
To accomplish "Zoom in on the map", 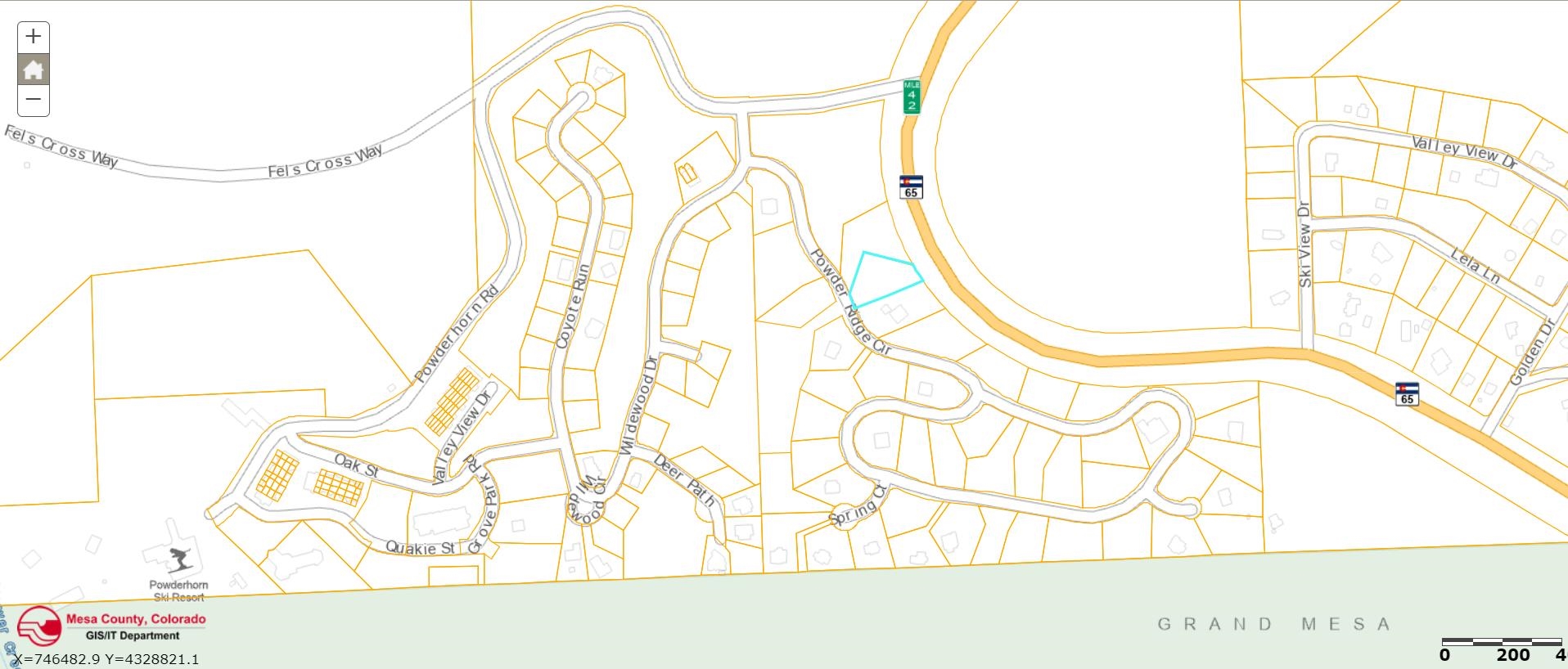I will coord(34,37).
